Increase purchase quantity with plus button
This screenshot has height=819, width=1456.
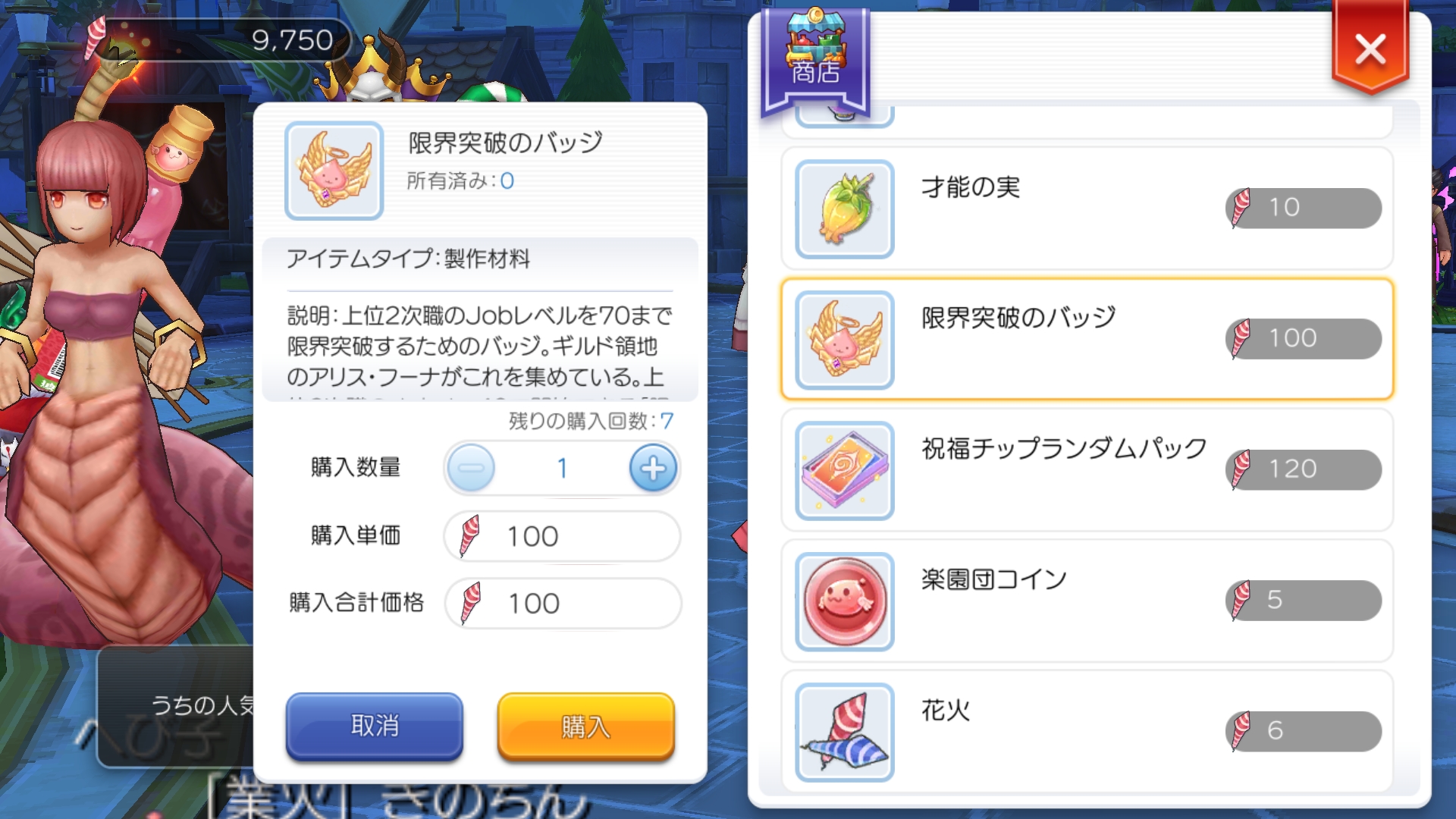tap(653, 469)
